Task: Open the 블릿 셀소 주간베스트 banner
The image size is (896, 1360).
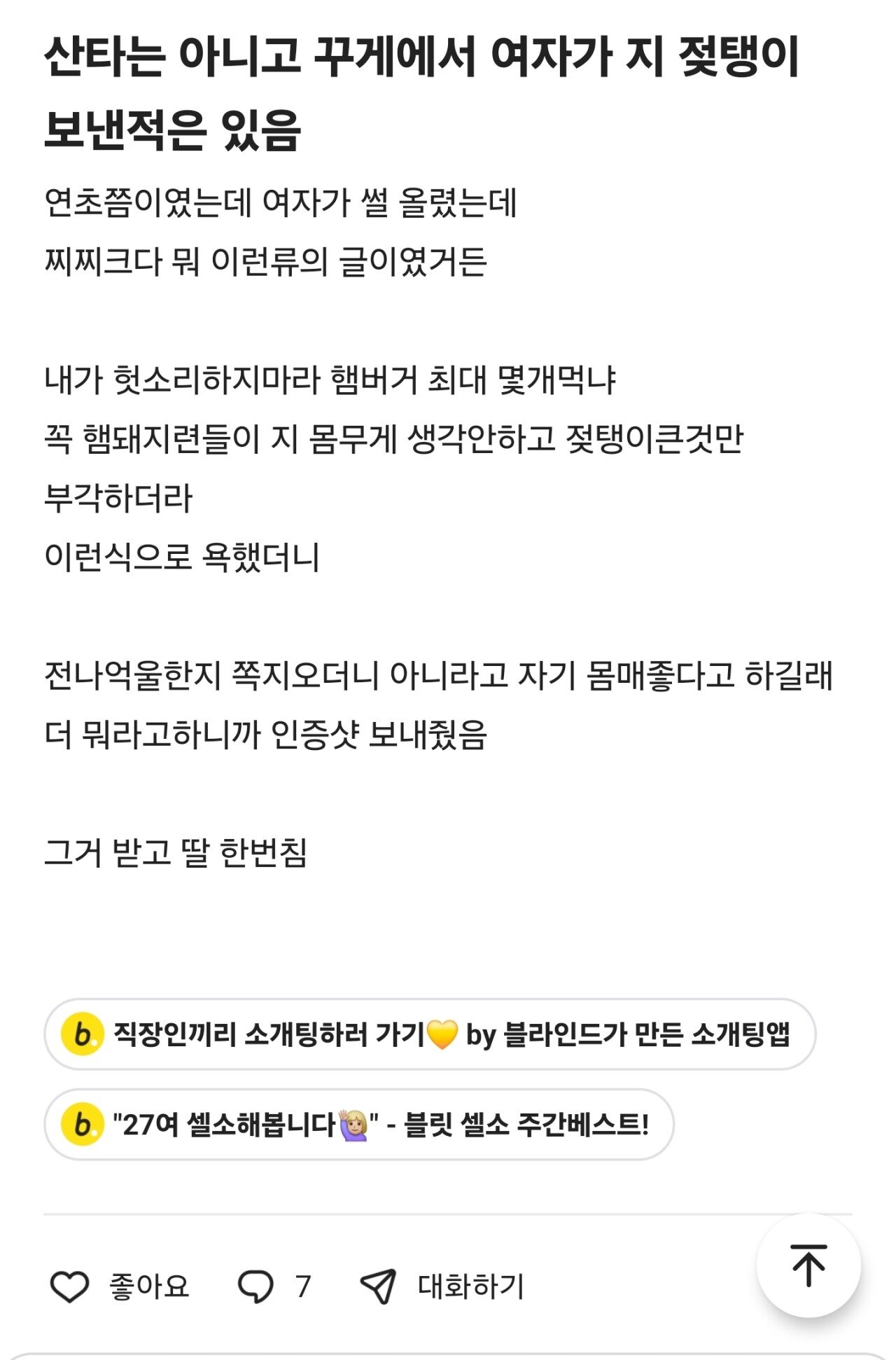Action: (358, 1125)
